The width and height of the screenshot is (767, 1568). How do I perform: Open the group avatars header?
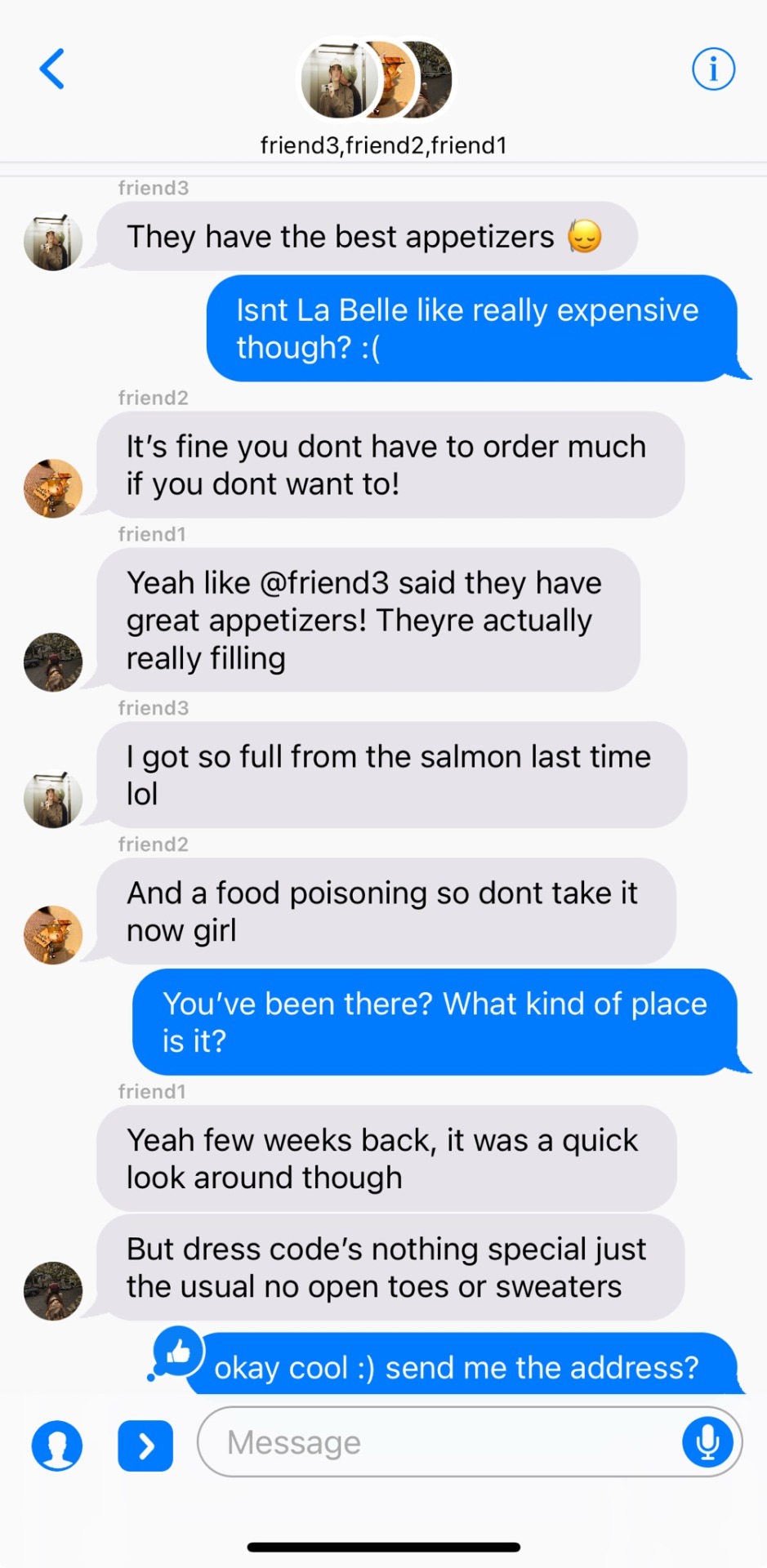tap(377, 80)
